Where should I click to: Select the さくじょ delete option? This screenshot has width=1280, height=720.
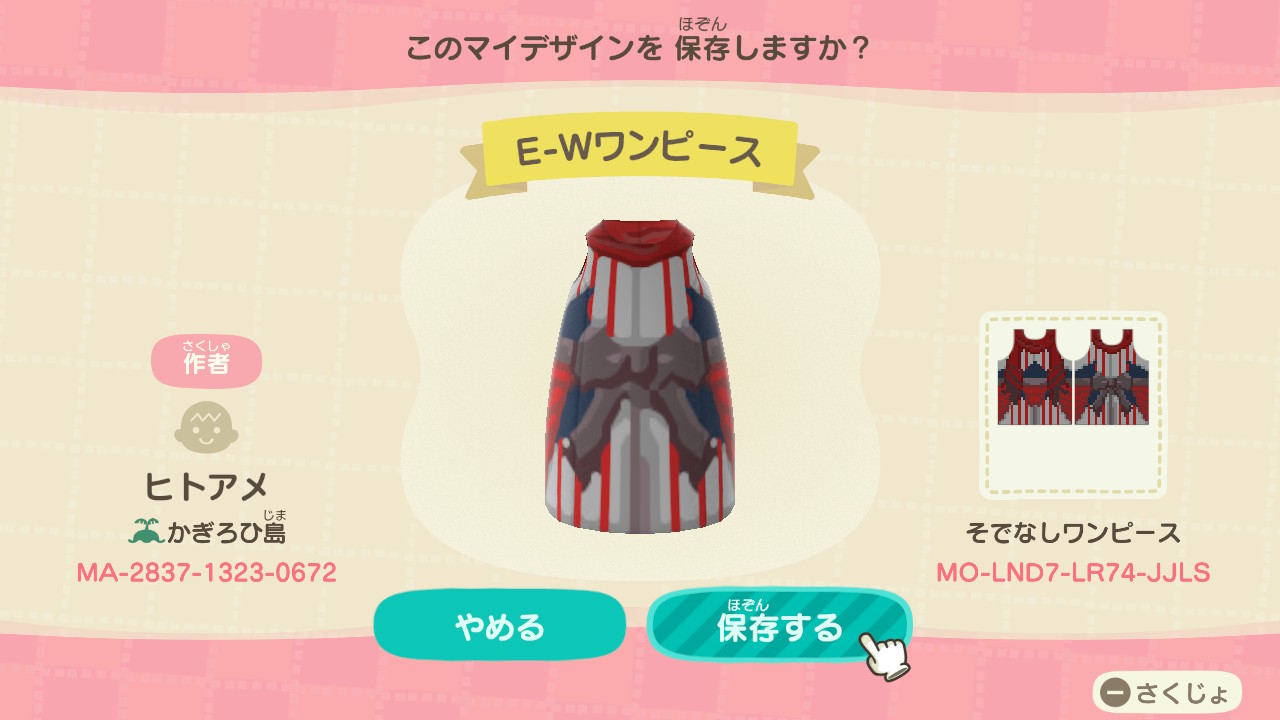(x=1167, y=692)
